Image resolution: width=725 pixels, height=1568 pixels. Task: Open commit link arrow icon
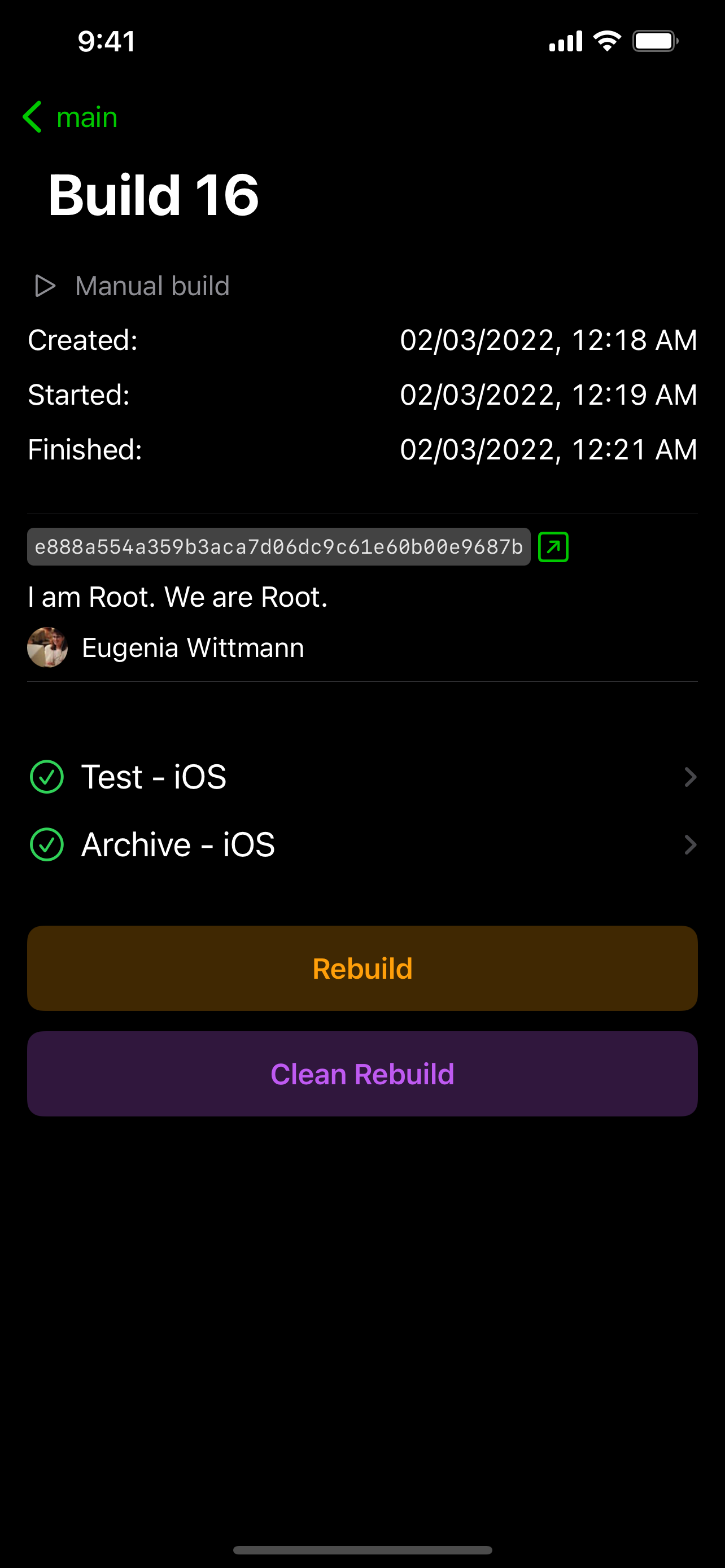553,546
